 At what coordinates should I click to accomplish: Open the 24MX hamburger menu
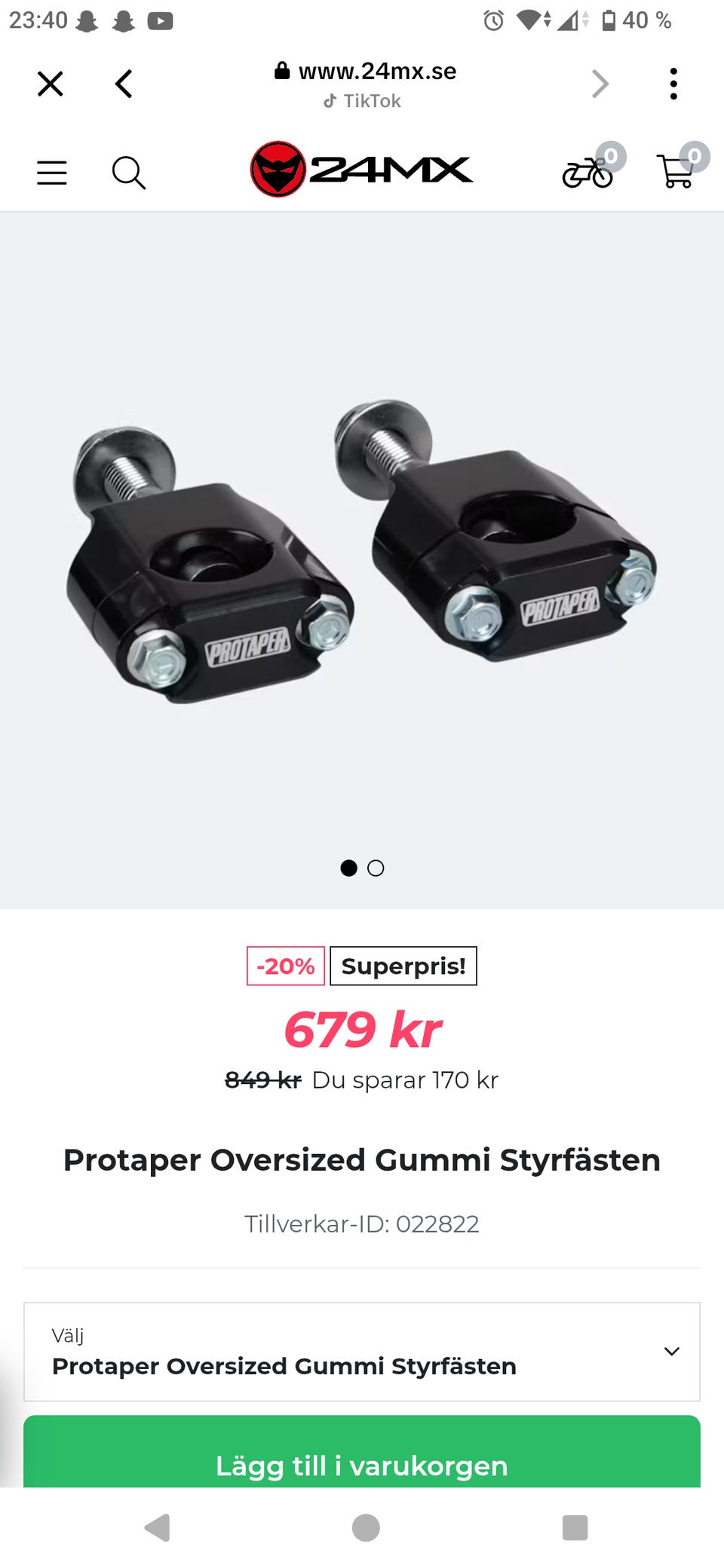[52, 173]
